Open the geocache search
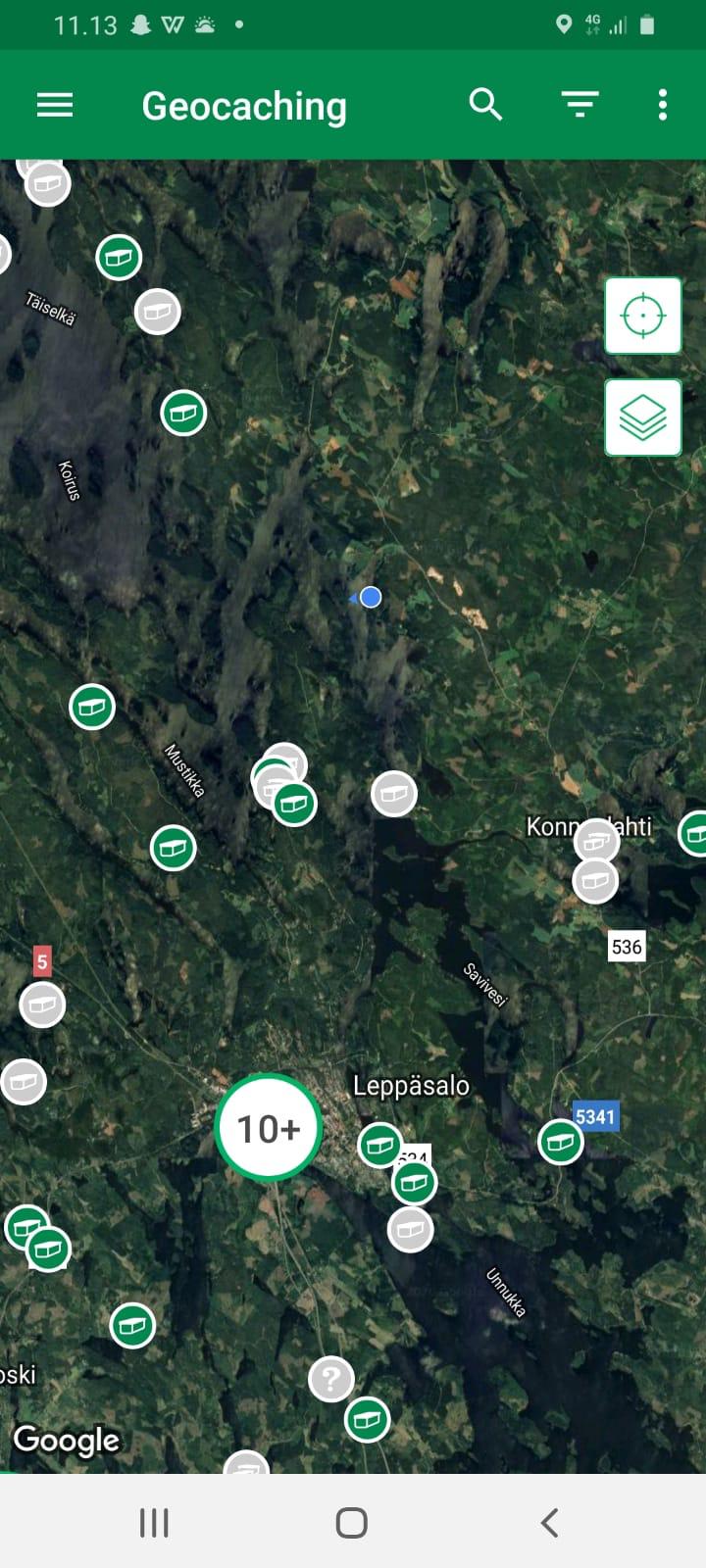Viewport: 706px width, 1568px height. (485, 104)
